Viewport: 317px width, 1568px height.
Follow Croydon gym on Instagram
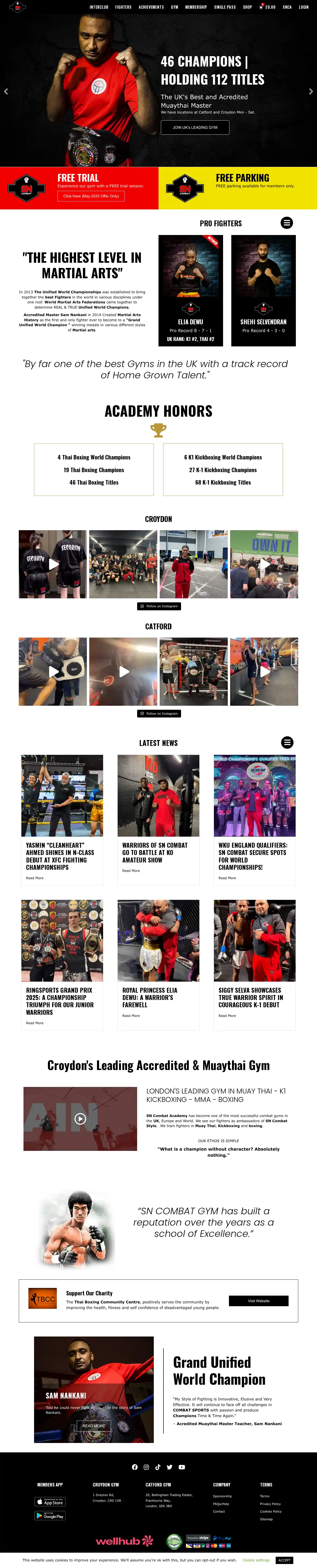[159, 606]
